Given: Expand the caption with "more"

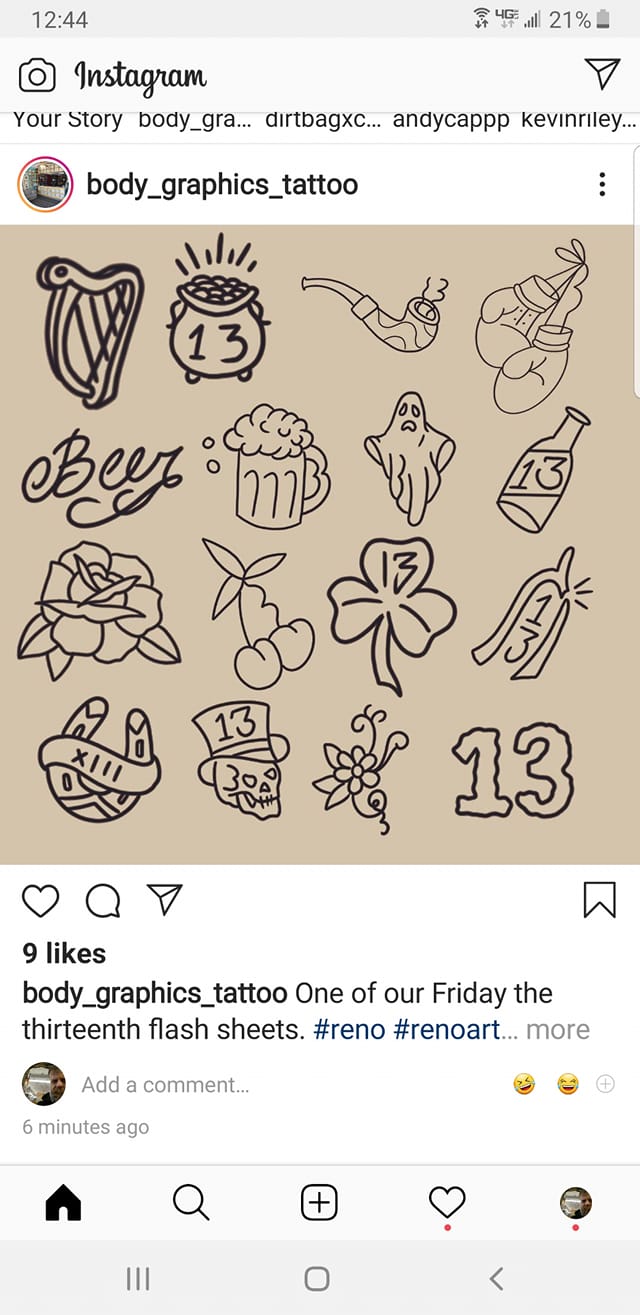Looking at the screenshot, I should click(x=558, y=1029).
